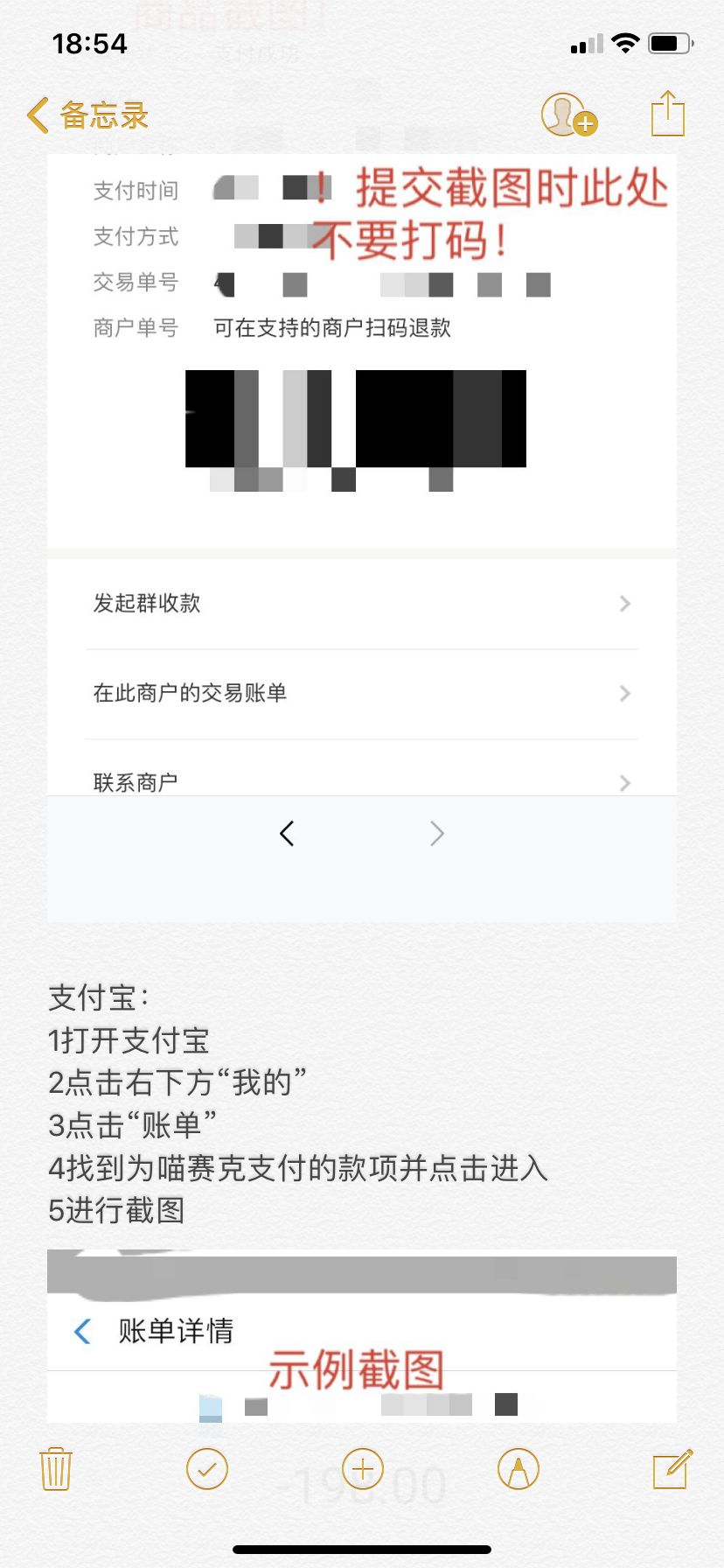Delete the note using the trash icon

[x=55, y=1470]
